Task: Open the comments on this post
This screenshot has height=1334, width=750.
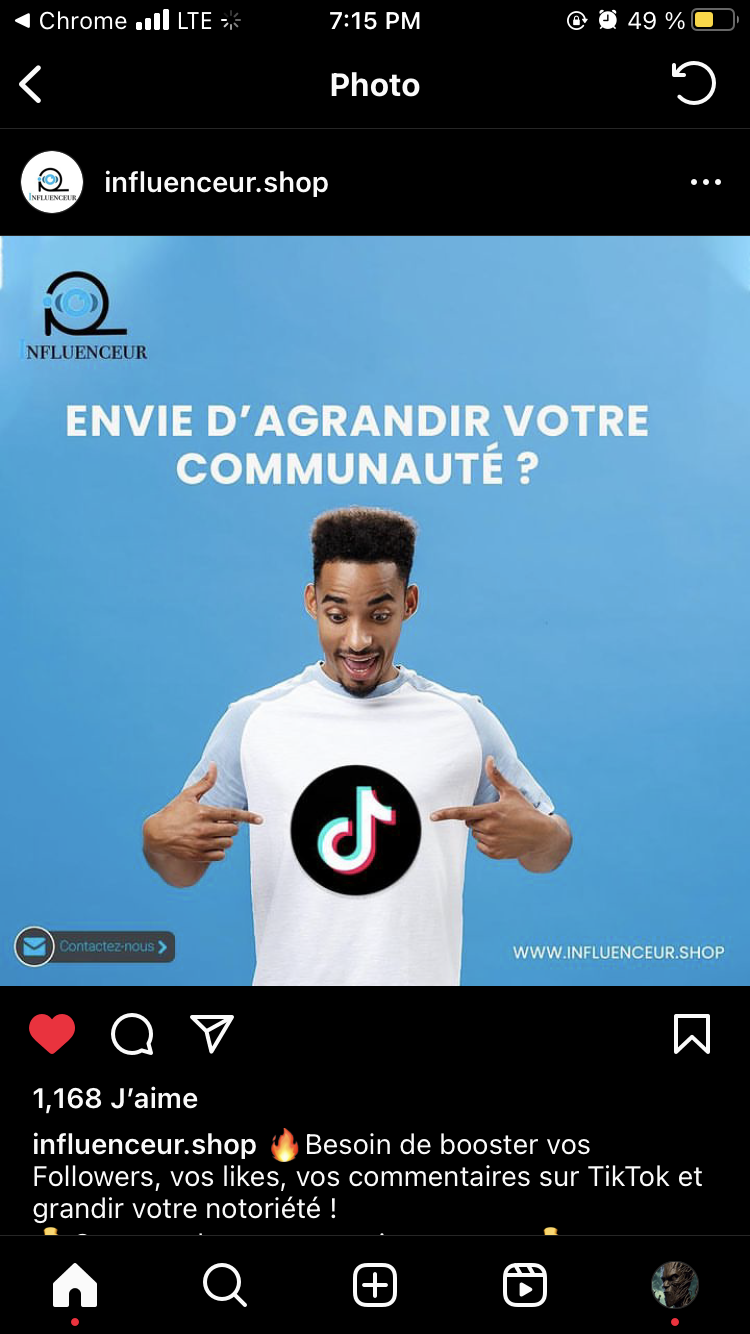Action: [132, 1034]
